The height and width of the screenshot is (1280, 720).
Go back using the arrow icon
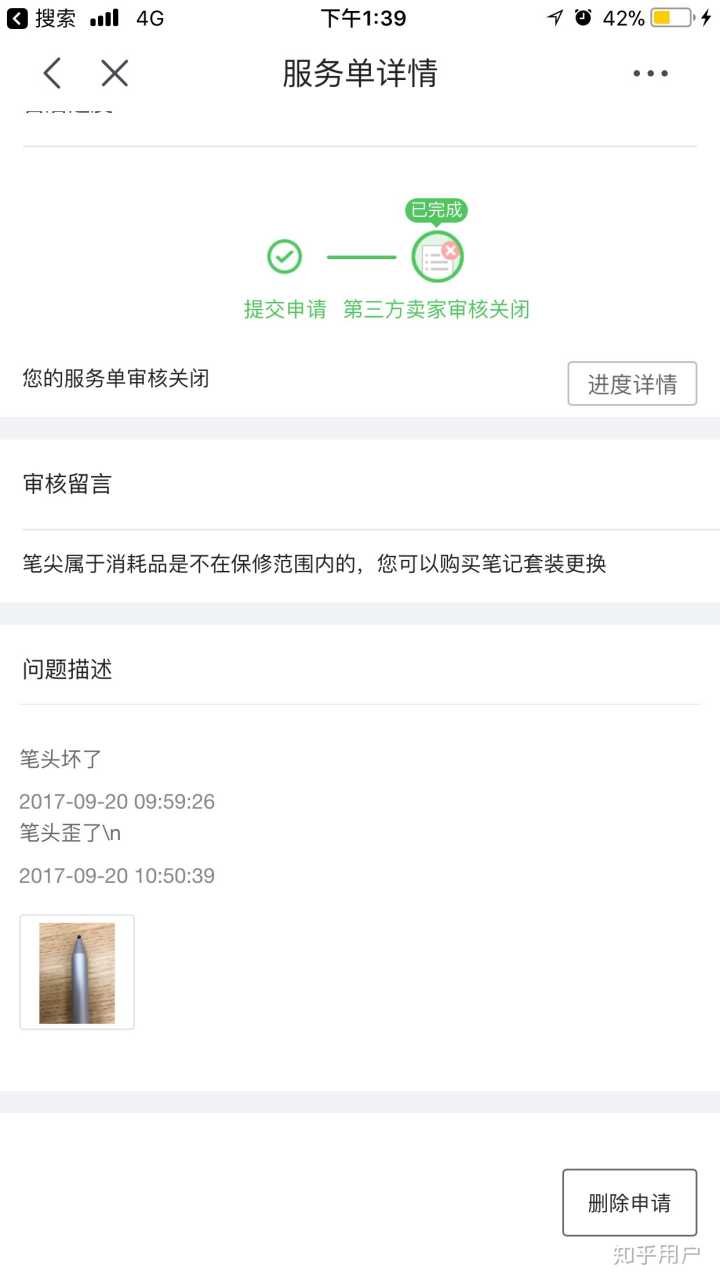pos(52,73)
